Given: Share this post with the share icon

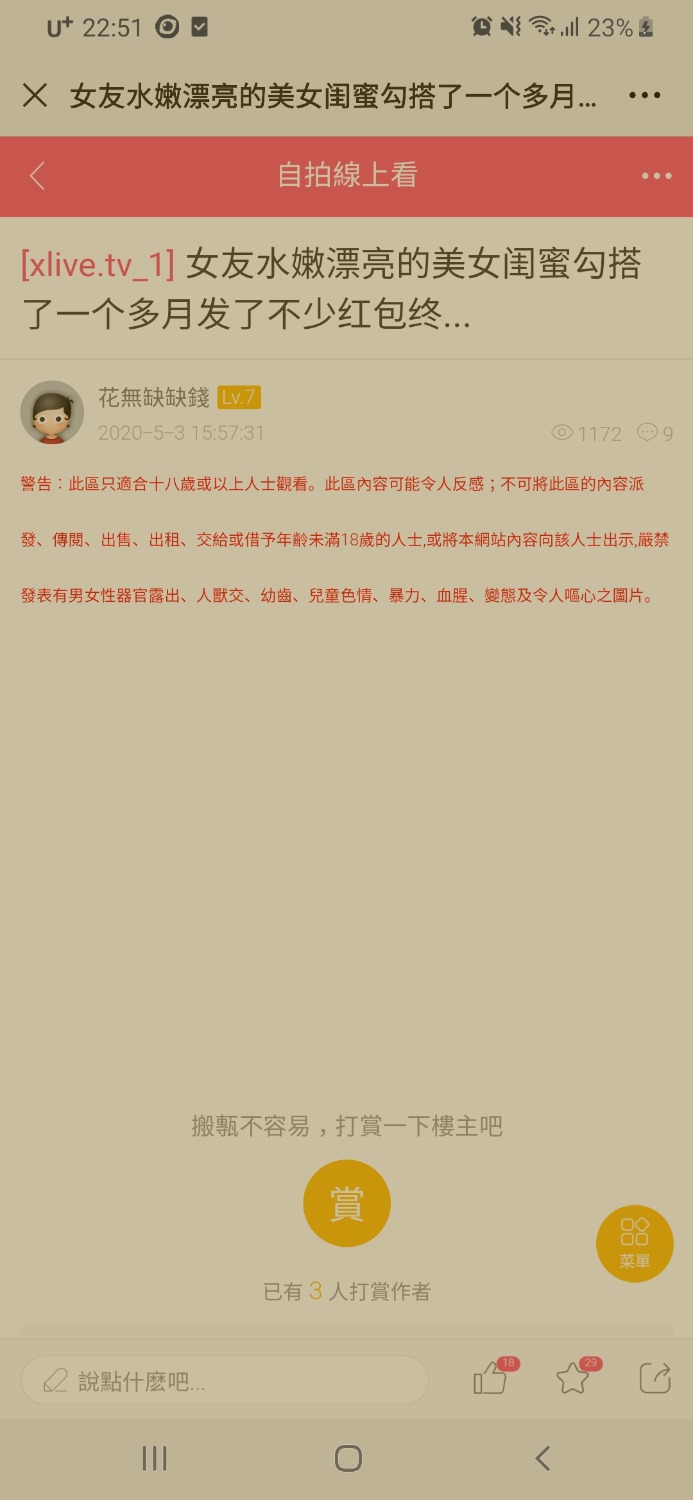Looking at the screenshot, I should tap(655, 1379).
